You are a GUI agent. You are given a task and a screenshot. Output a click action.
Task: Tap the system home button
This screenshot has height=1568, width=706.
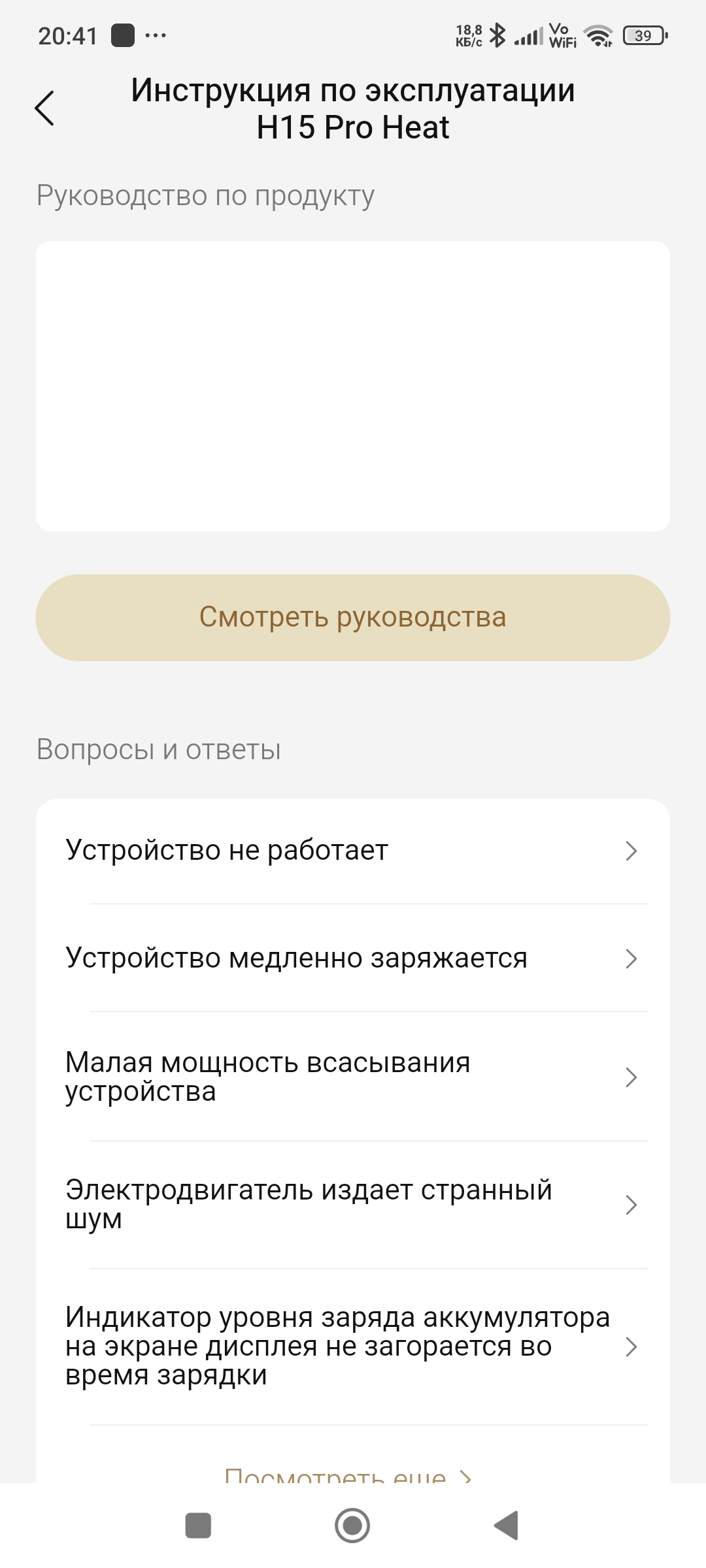point(352,1526)
